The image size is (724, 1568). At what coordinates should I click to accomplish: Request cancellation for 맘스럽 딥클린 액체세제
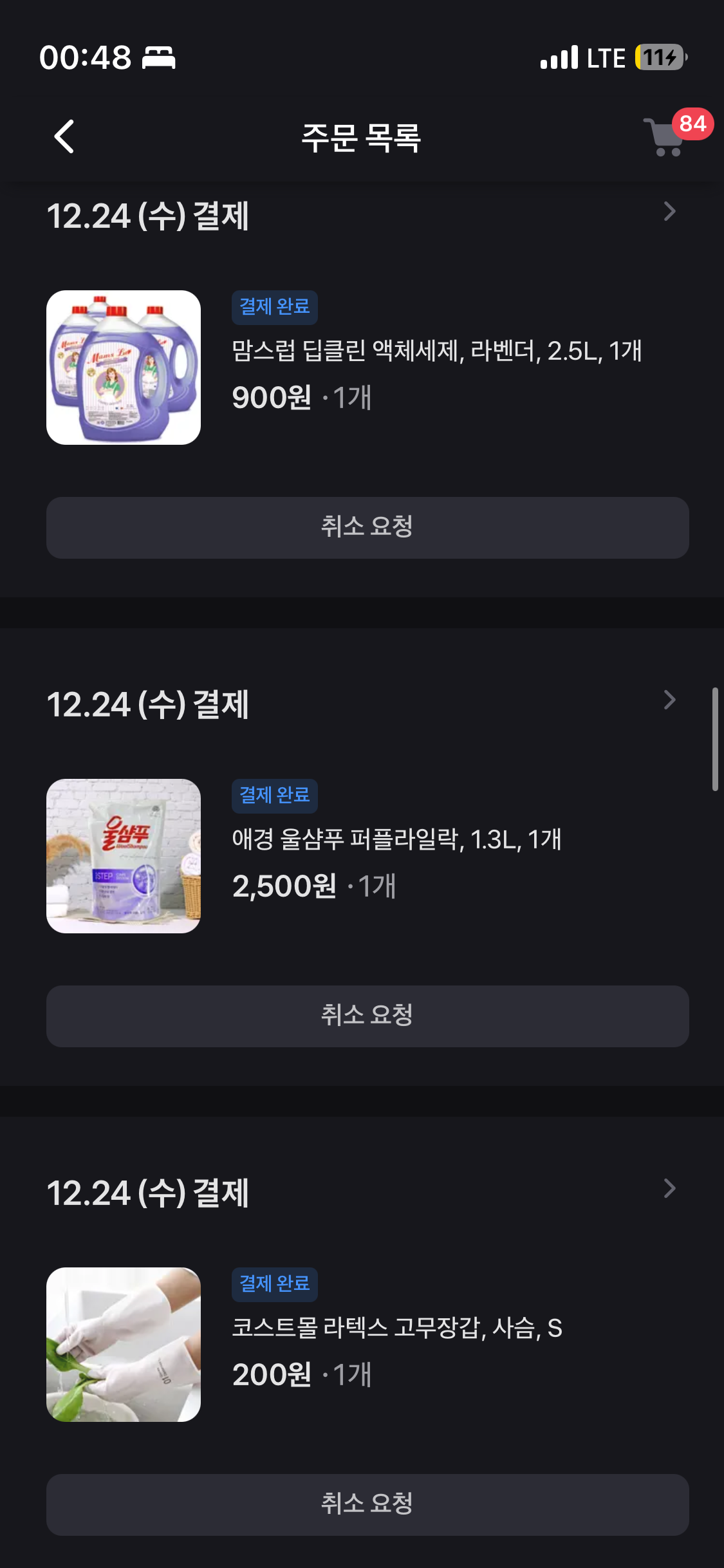(x=367, y=527)
